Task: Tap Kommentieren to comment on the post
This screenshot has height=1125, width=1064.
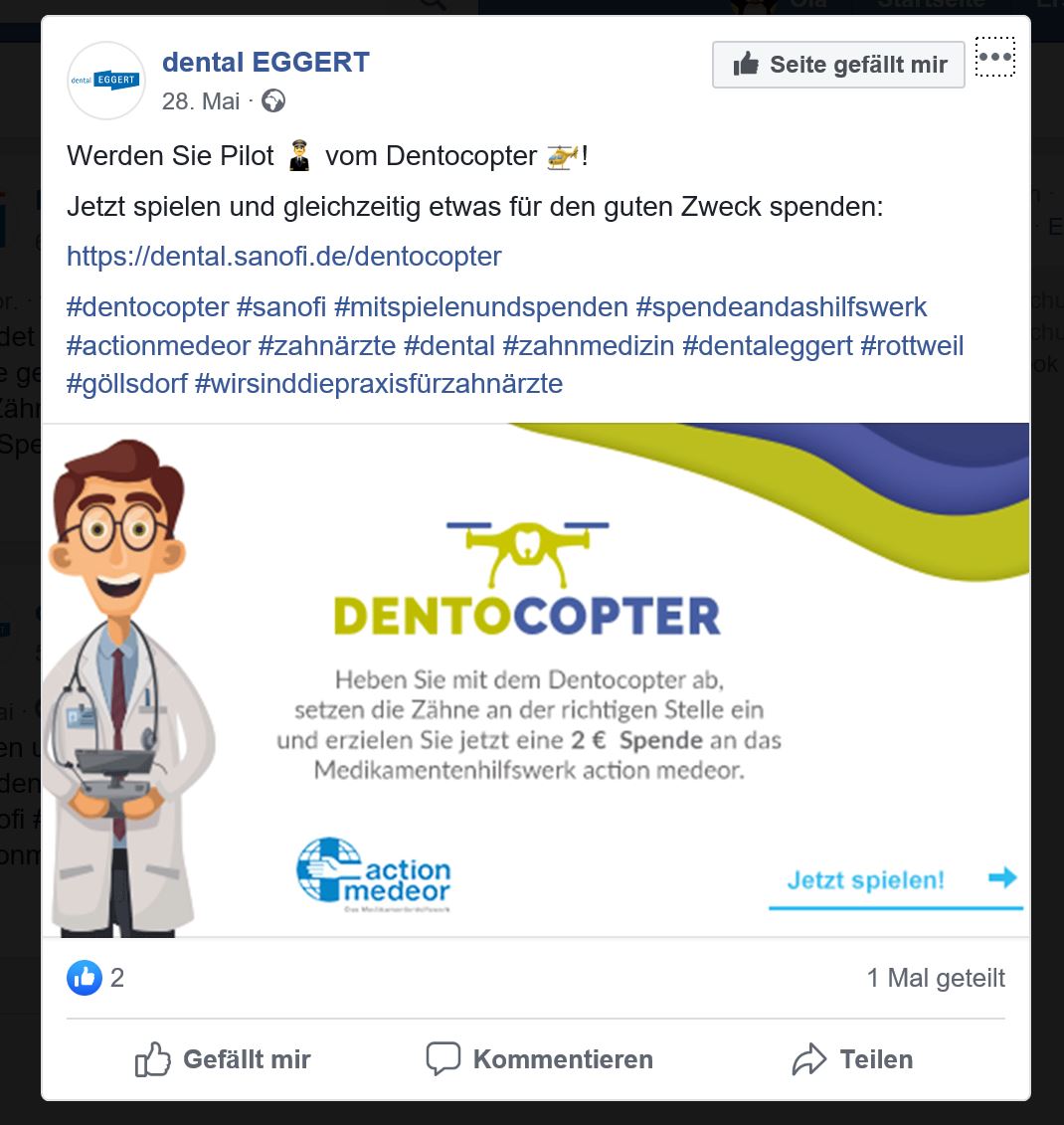Action: [540, 1059]
